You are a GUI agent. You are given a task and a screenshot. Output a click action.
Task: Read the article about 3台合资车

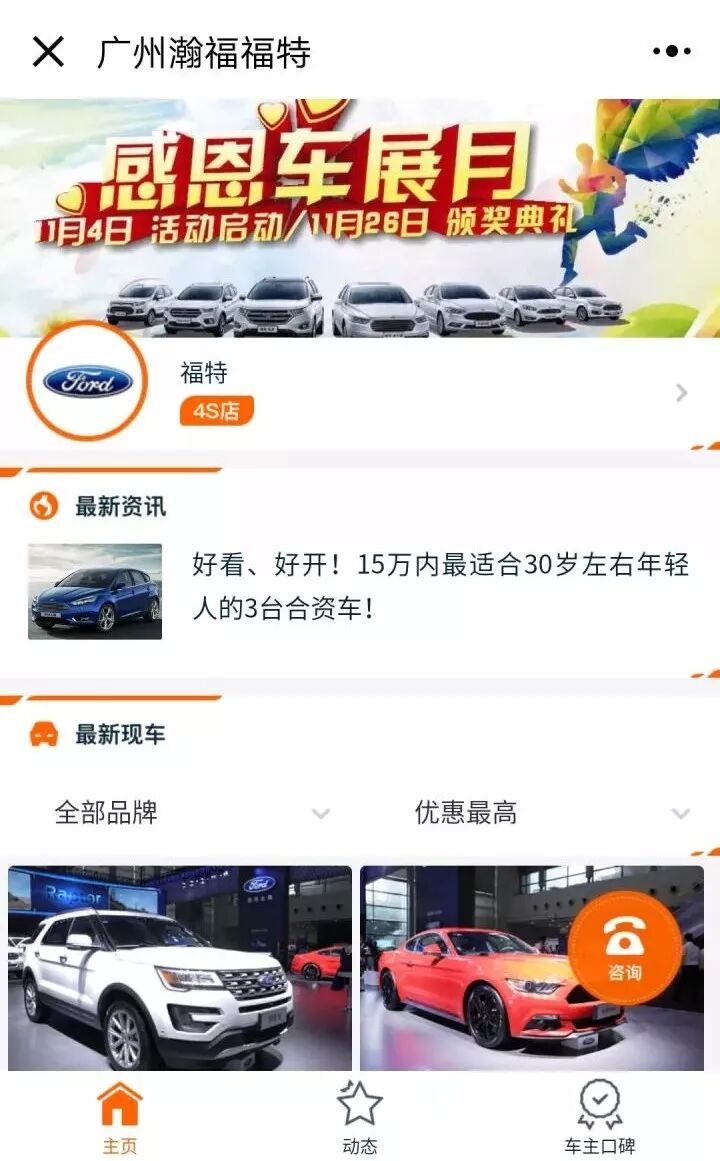click(440, 586)
